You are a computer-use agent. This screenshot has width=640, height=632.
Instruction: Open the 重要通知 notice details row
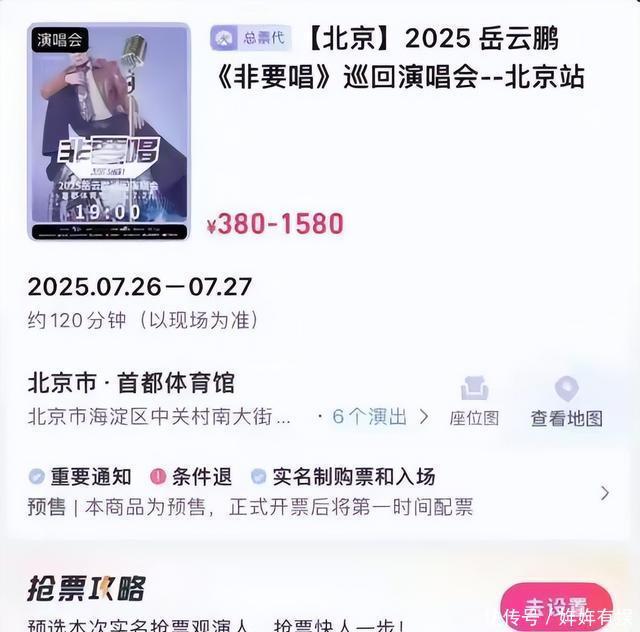(318, 492)
